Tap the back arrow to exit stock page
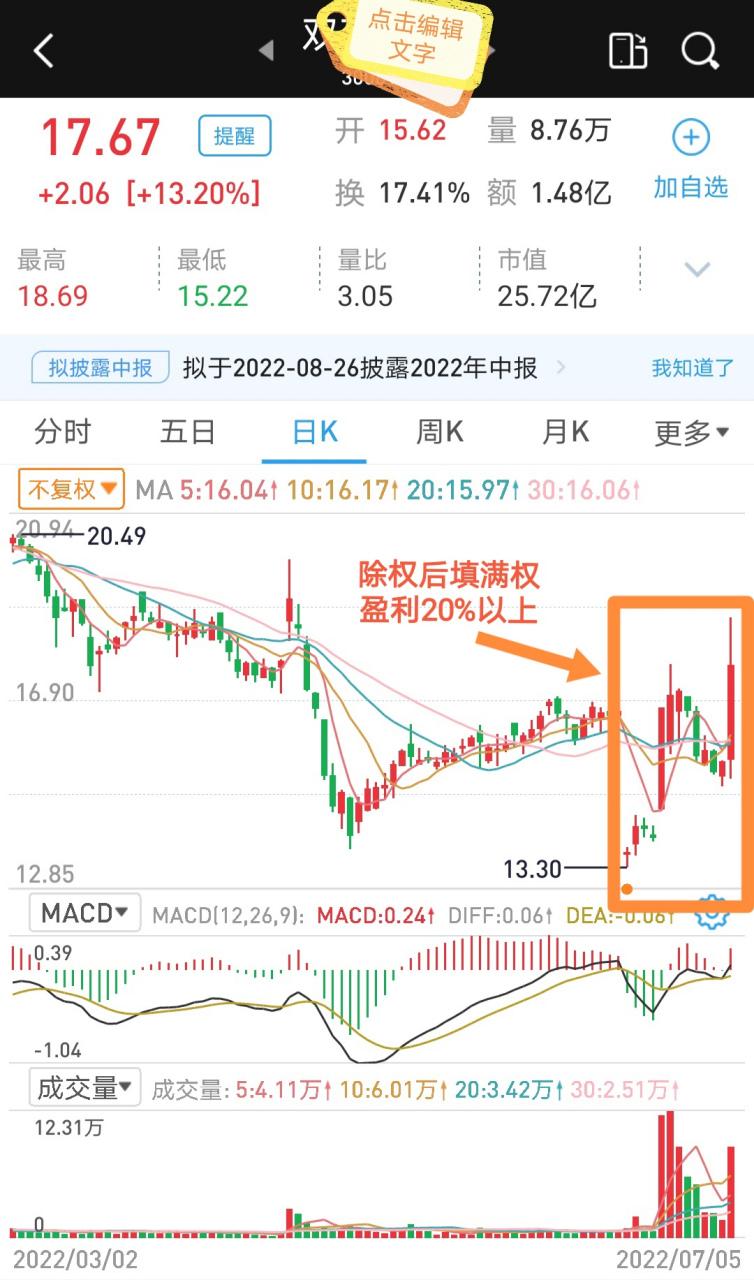Screen dimensions: 754x1280 point(42,49)
